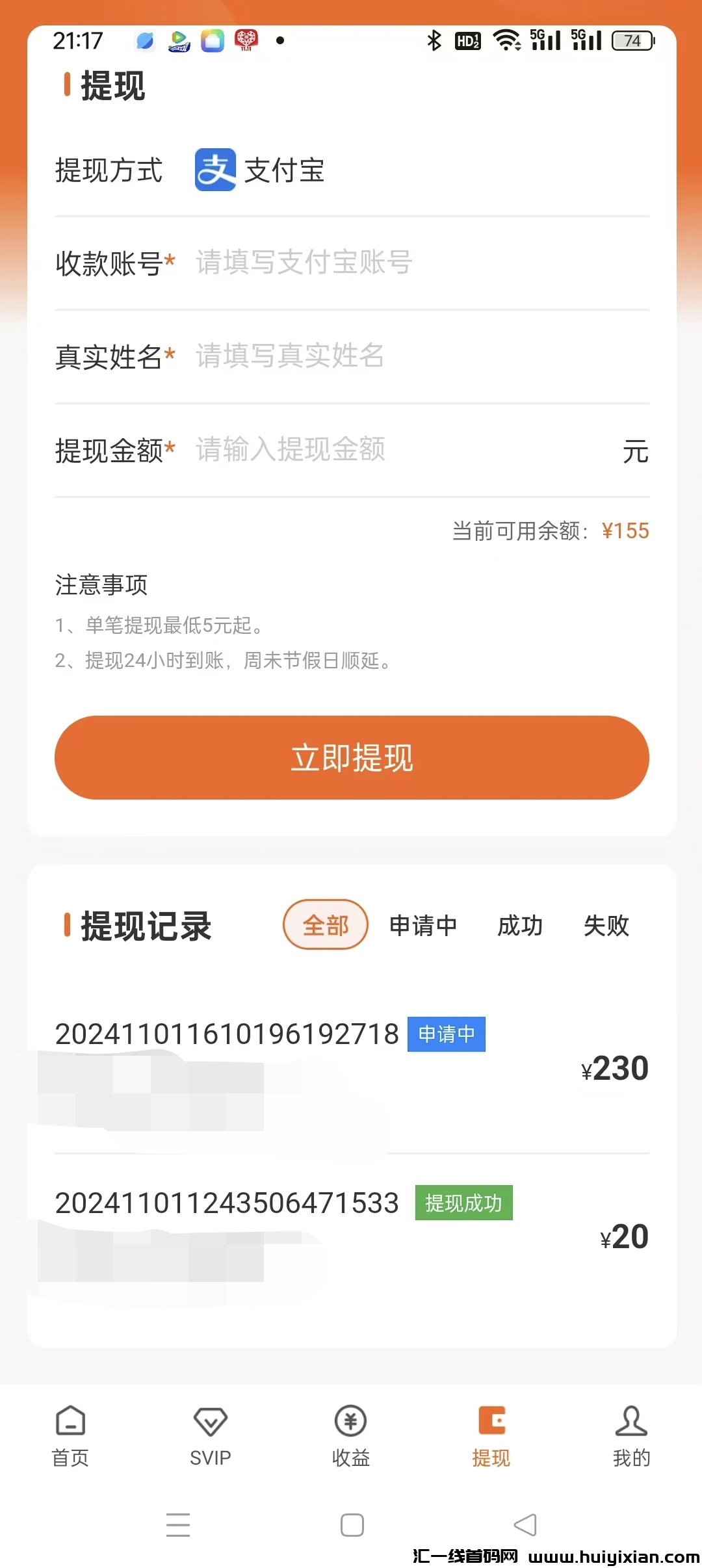The width and height of the screenshot is (702, 1568).
Task: Tap the battery indicator showing 74
Action: coord(633,40)
